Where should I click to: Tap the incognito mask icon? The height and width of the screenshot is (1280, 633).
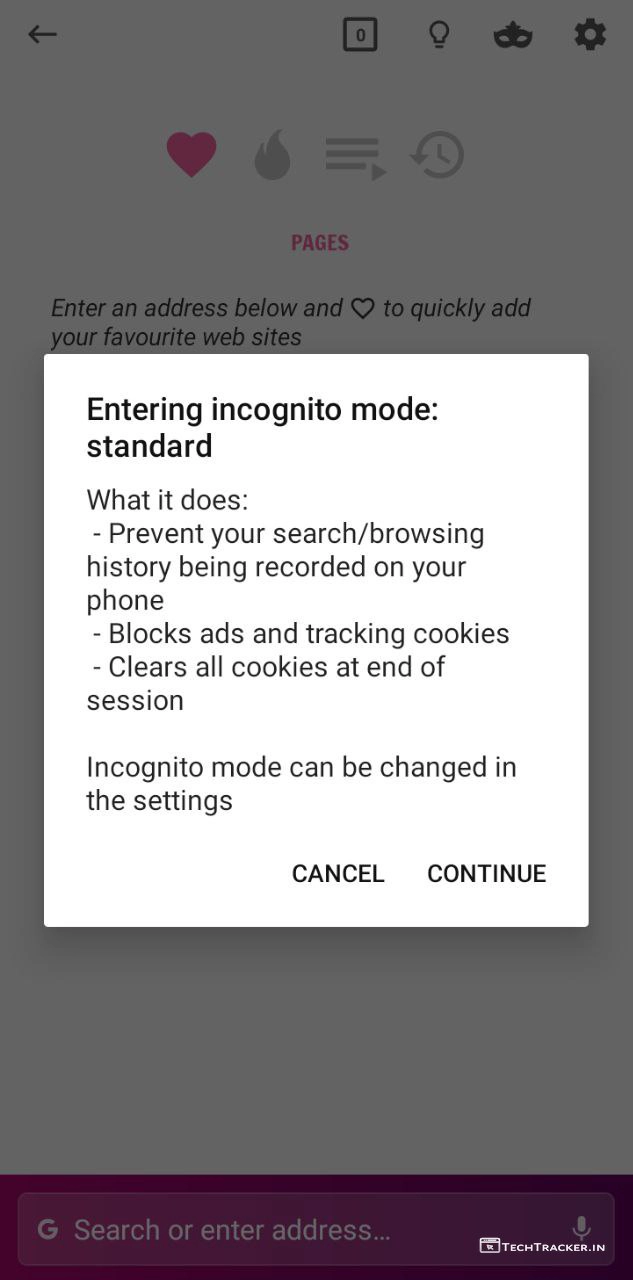click(x=513, y=36)
